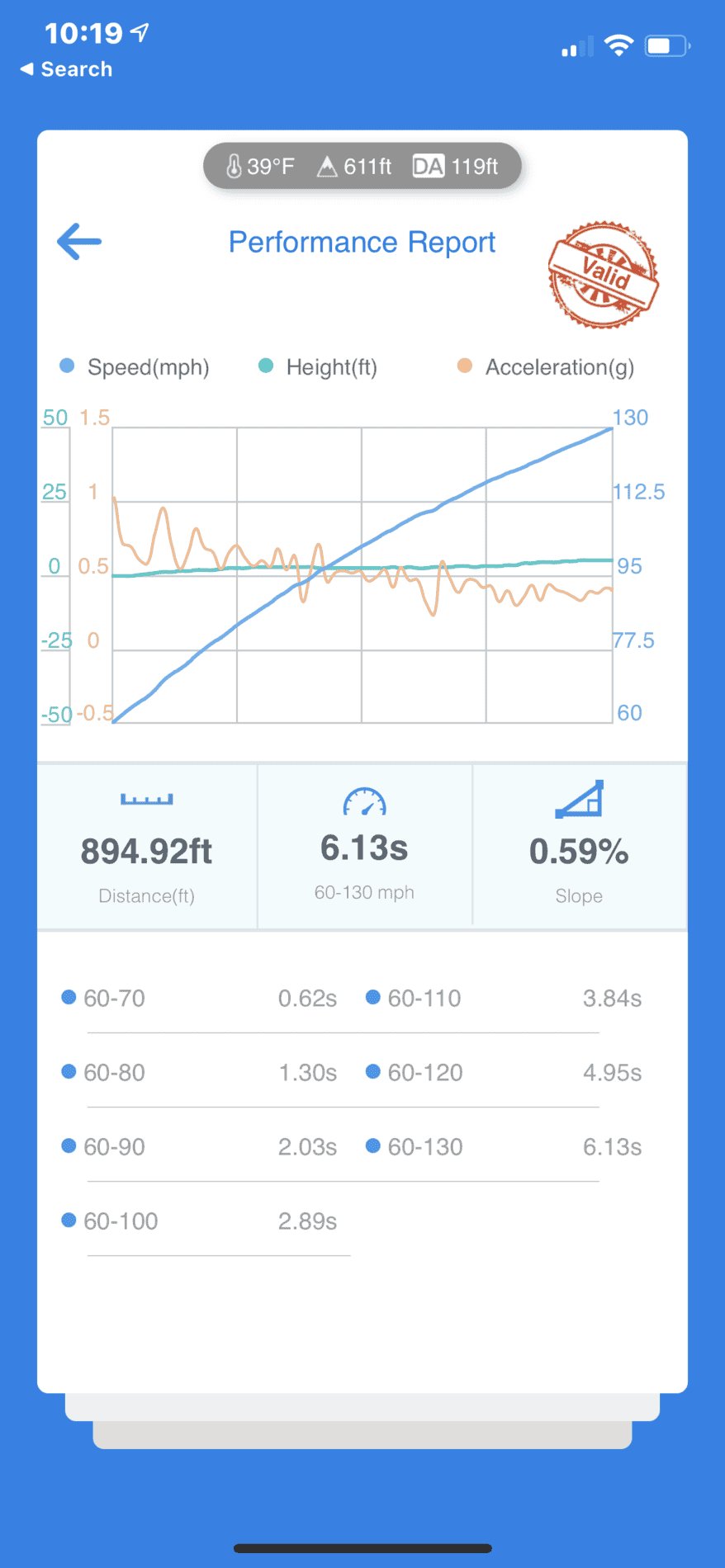Go back using the blue arrow
Viewport: 725px width, 1568px height.
coord(79,242)
